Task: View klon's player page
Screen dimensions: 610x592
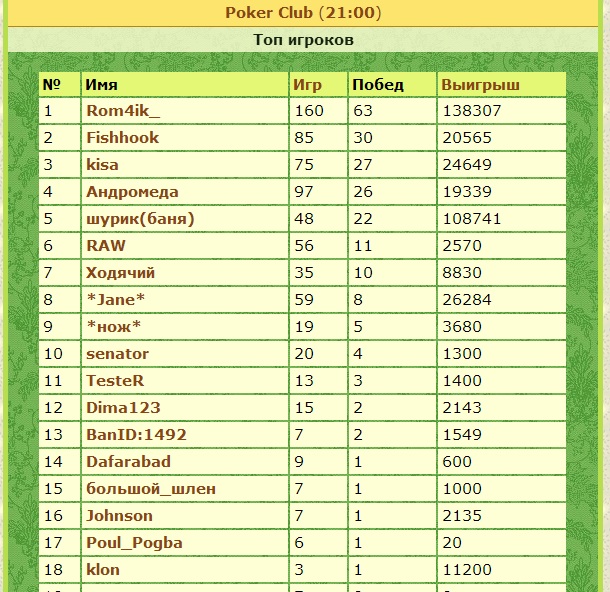Action: [103, 570]
